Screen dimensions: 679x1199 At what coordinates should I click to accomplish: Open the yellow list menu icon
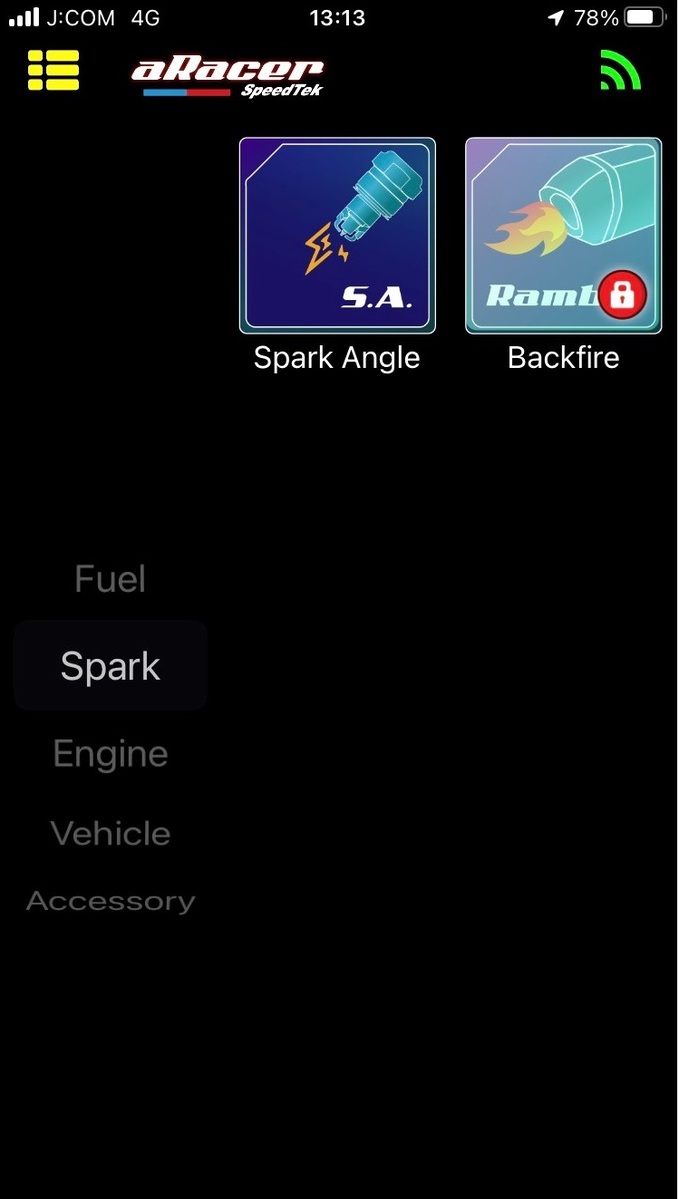54,70
